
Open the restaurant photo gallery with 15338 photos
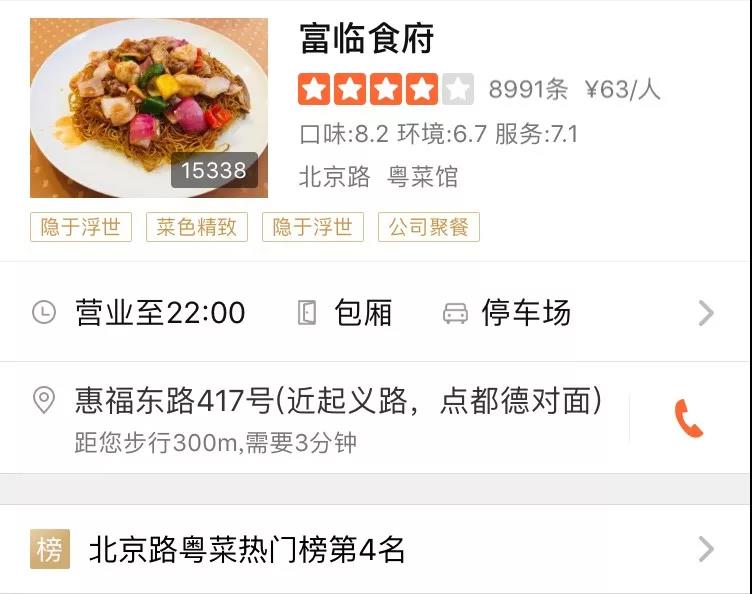(x=149, y=108)
